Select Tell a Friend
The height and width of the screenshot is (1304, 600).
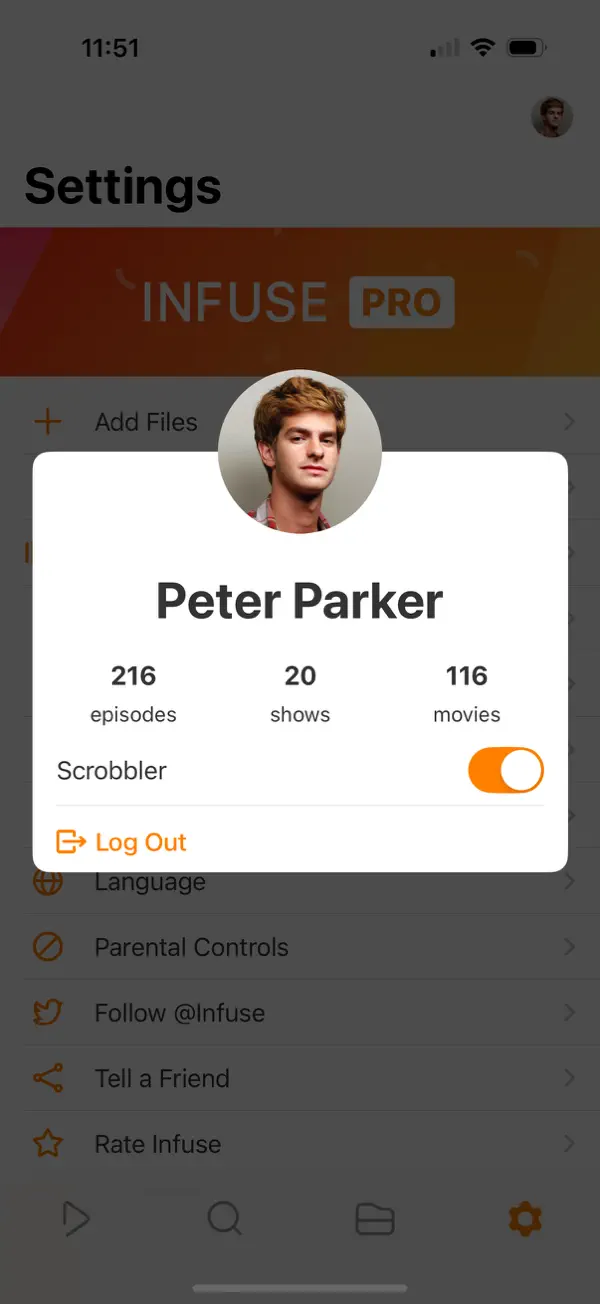300,1078
